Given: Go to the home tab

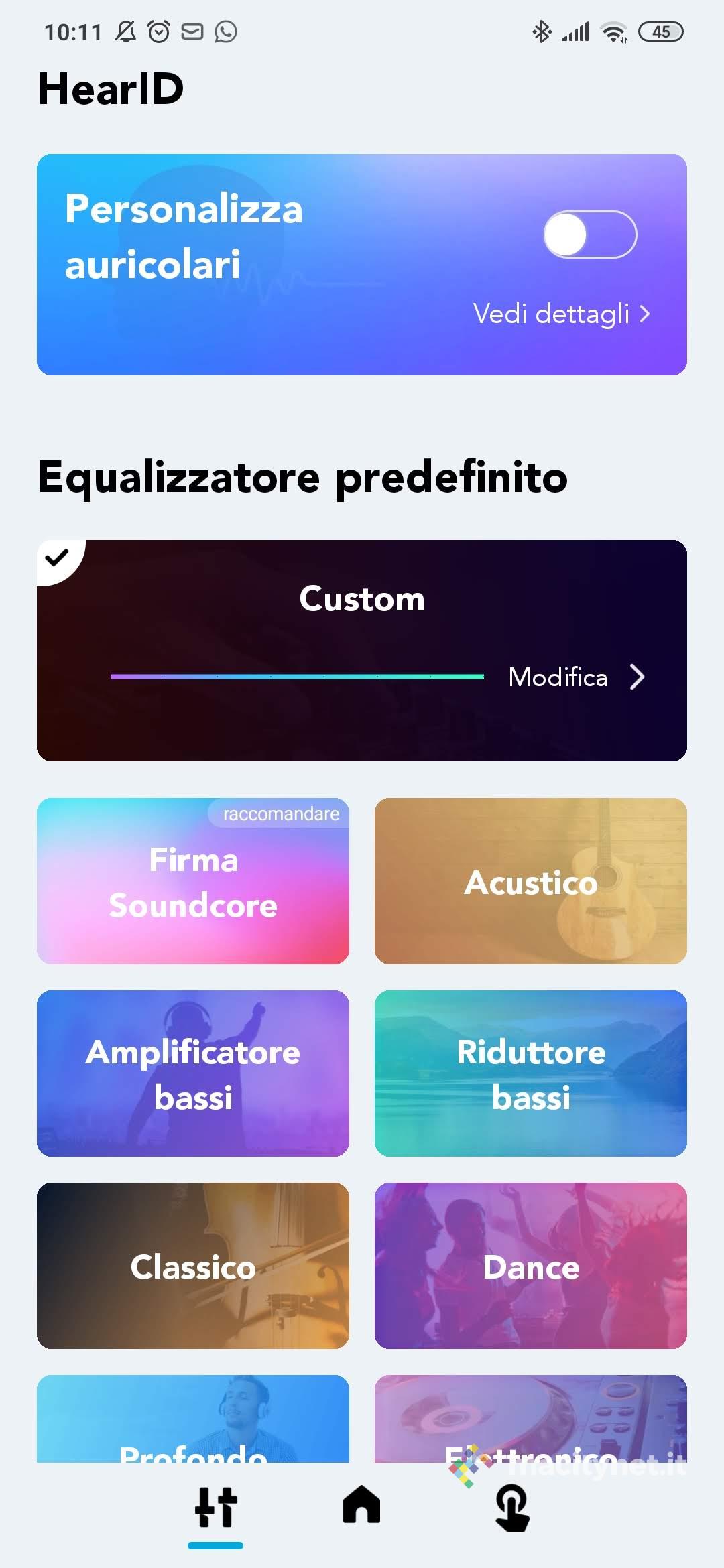Looking at the screenshot, I should (361, 1505).
